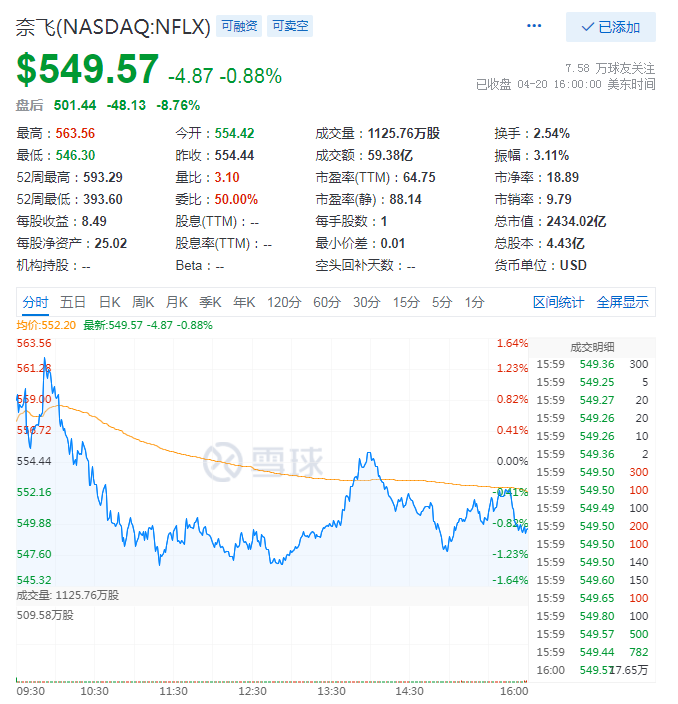
Task: Select the 5分 chart interval
Action: [442, 302]
